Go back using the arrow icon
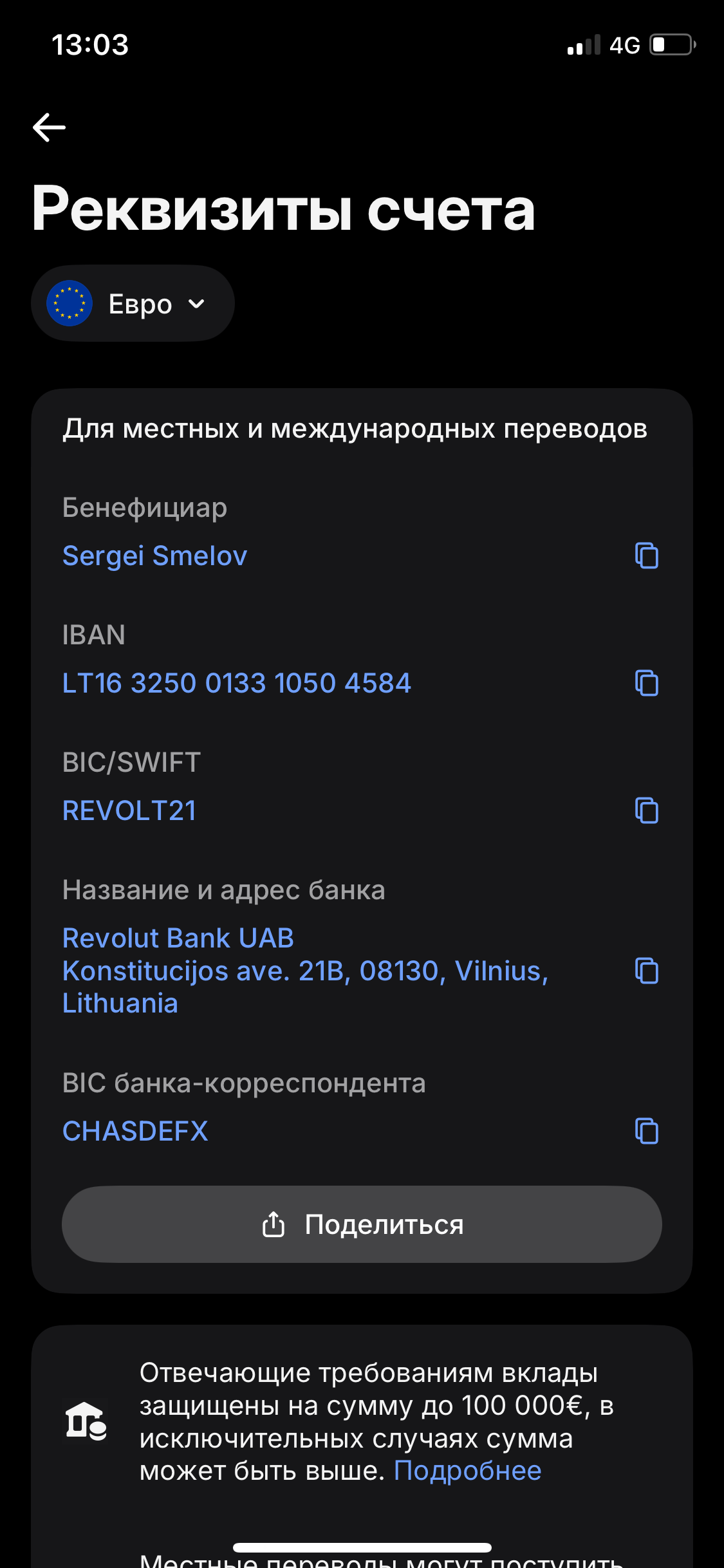 pos(50,127)
